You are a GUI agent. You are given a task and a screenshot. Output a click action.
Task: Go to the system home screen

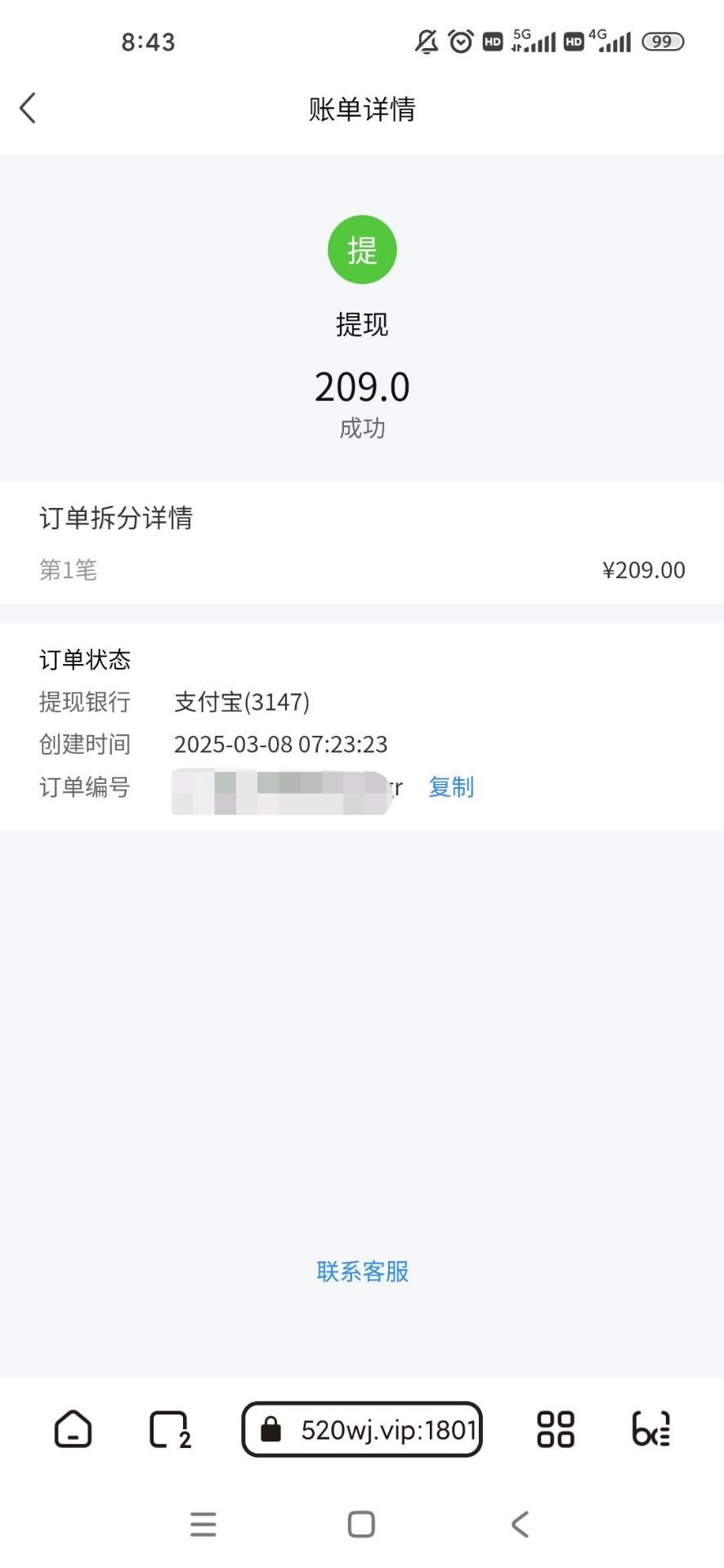point(361,1524)
